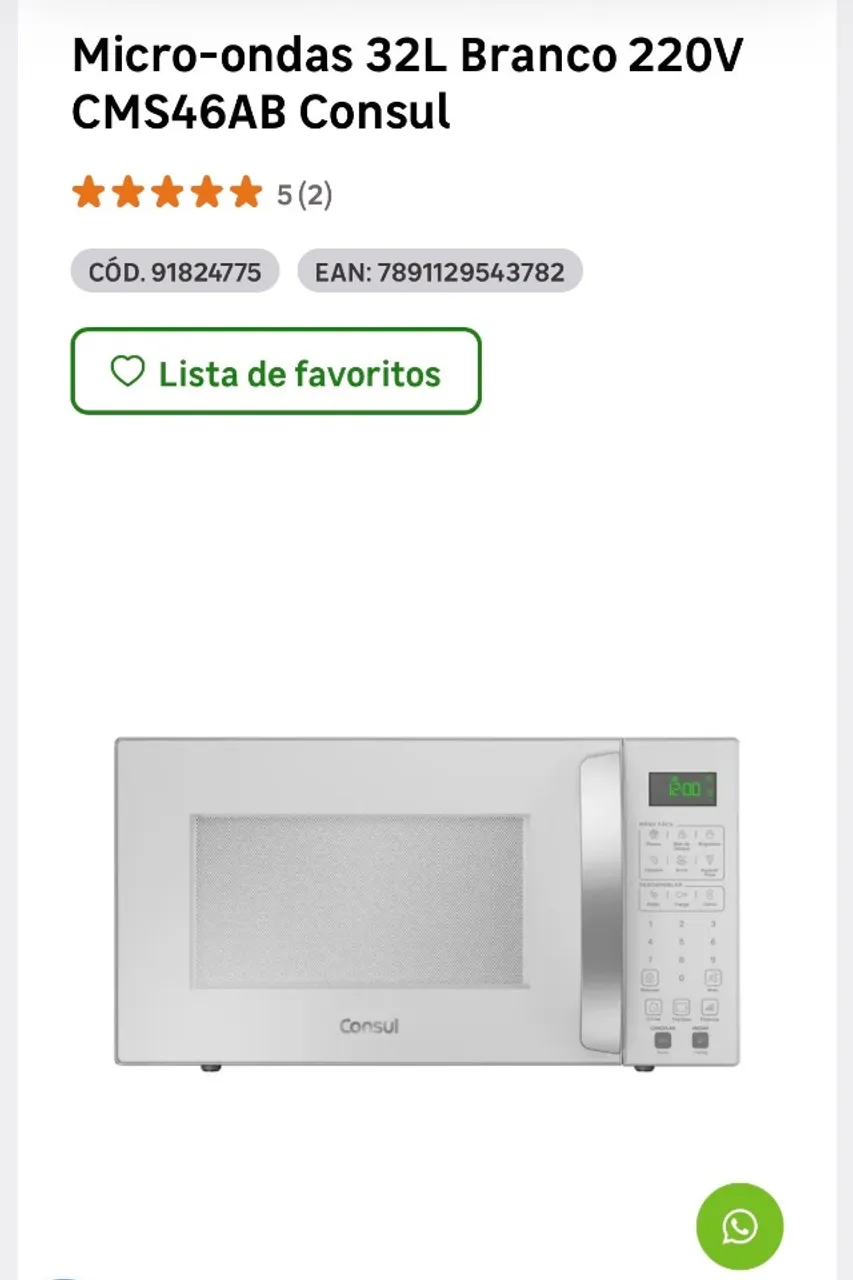Open the Consul microwave product image

pos(427,903)
